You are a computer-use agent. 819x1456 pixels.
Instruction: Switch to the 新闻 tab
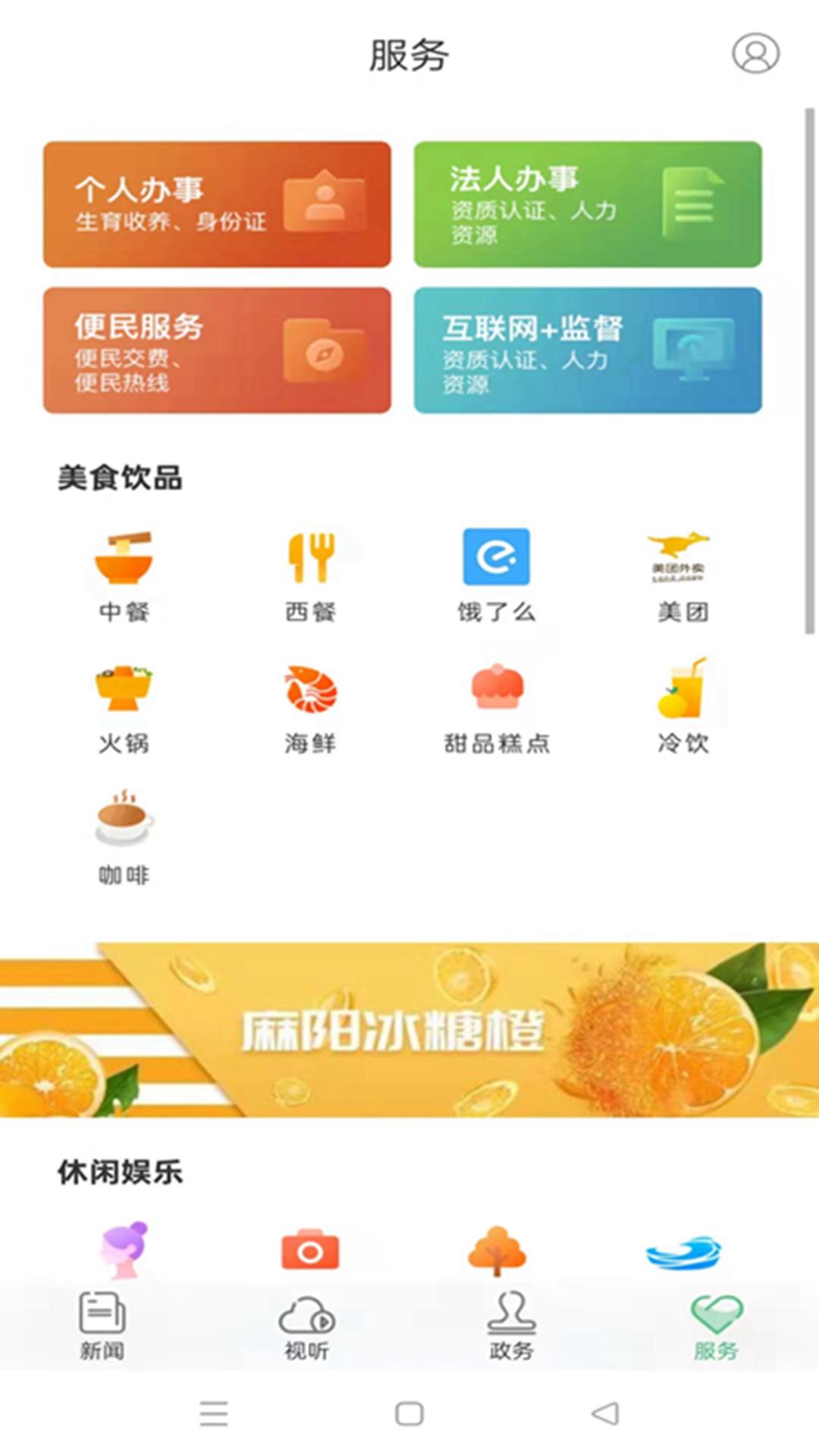coord(102,1326)
